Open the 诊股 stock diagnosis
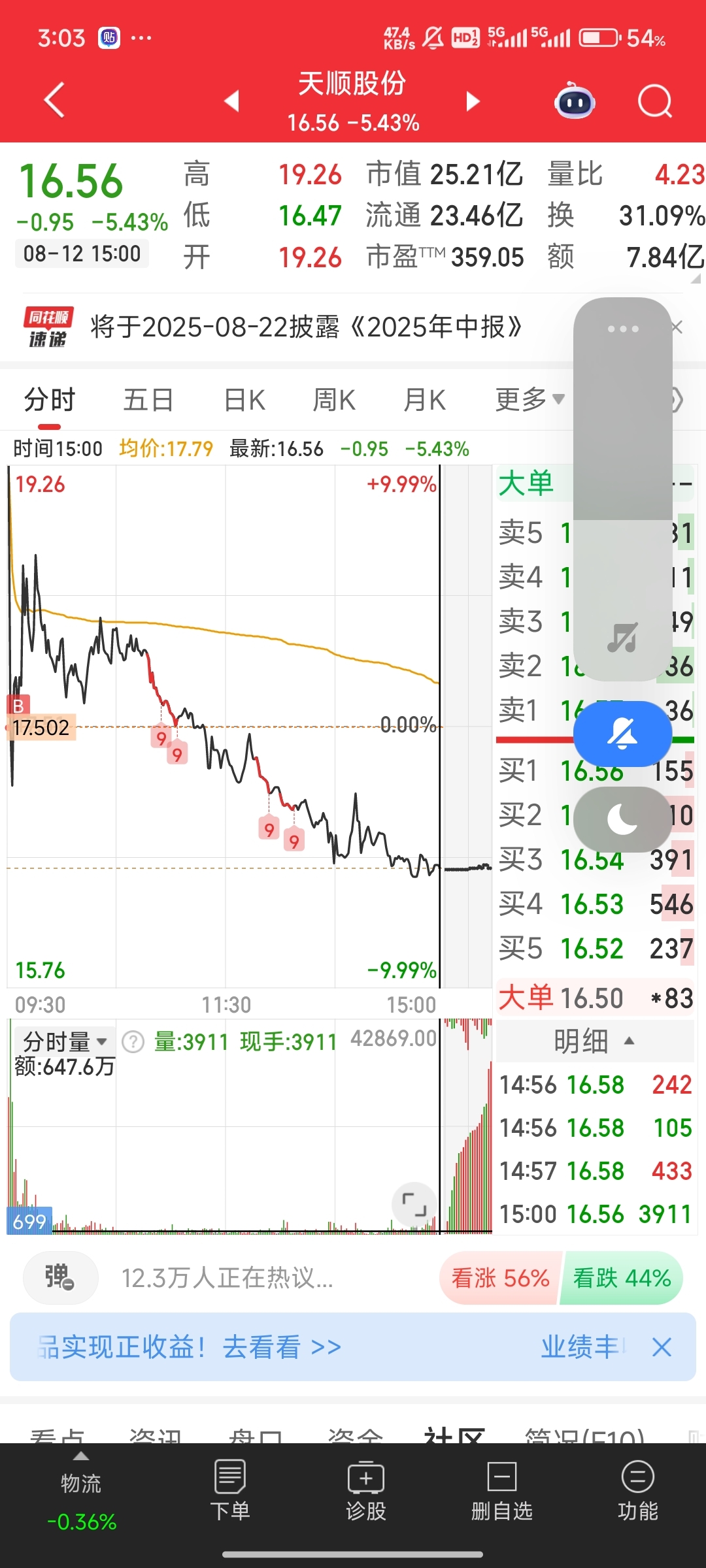The image size is (706, 1568). tap(366, 1491)
